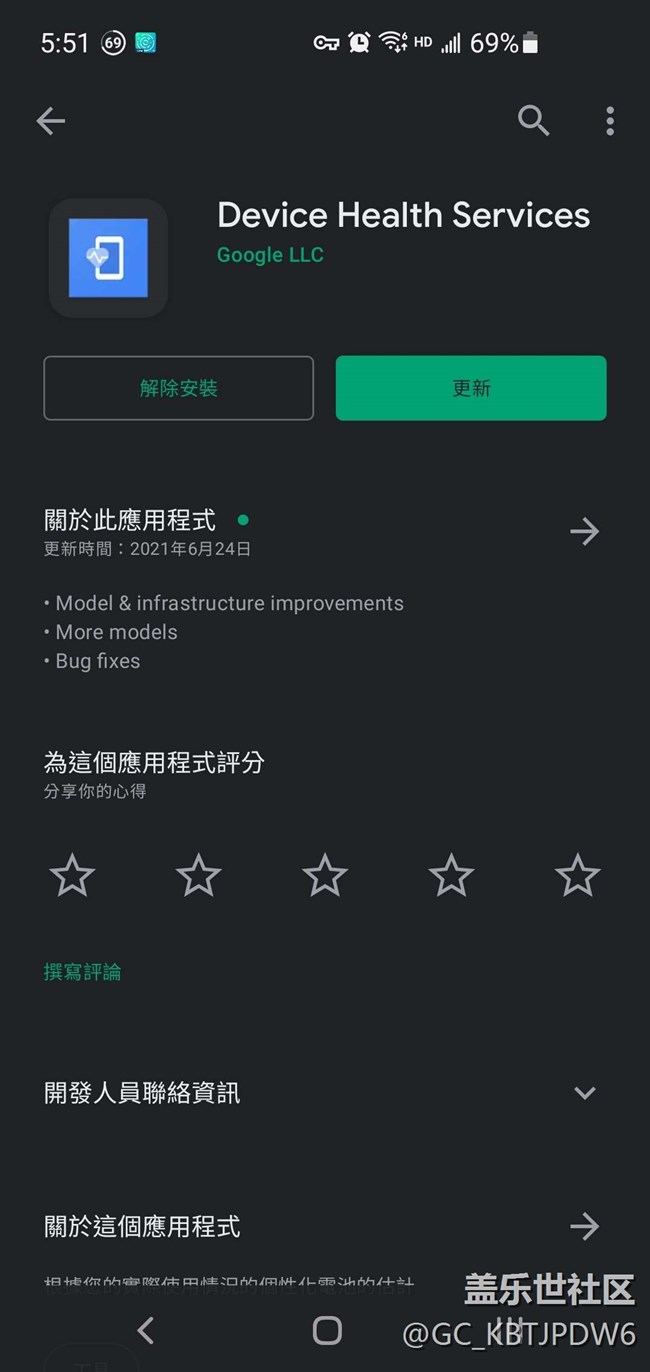
Task: Rate the app one star
Action: [x=72, y=876]
